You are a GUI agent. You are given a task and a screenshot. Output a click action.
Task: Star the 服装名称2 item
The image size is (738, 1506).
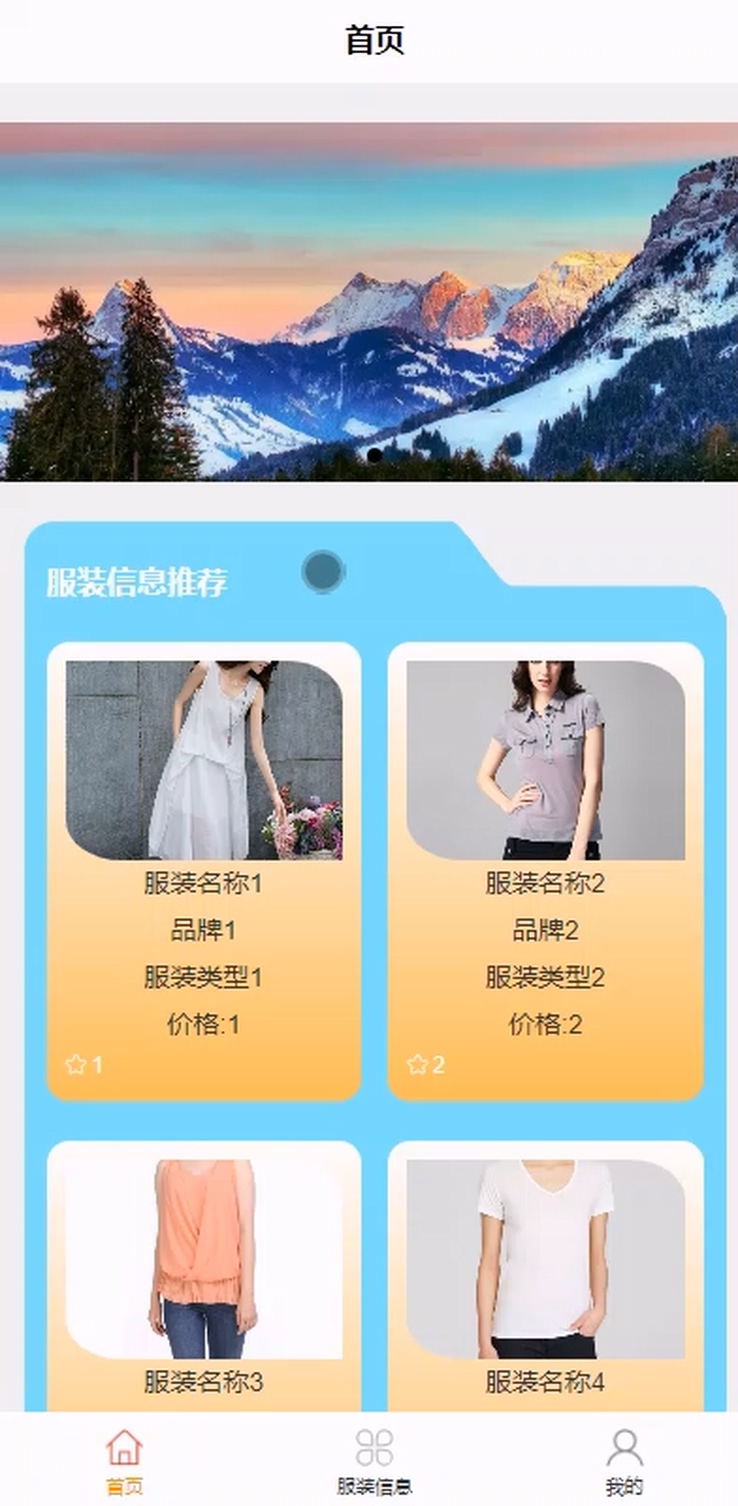click(x=417, y=1065)
